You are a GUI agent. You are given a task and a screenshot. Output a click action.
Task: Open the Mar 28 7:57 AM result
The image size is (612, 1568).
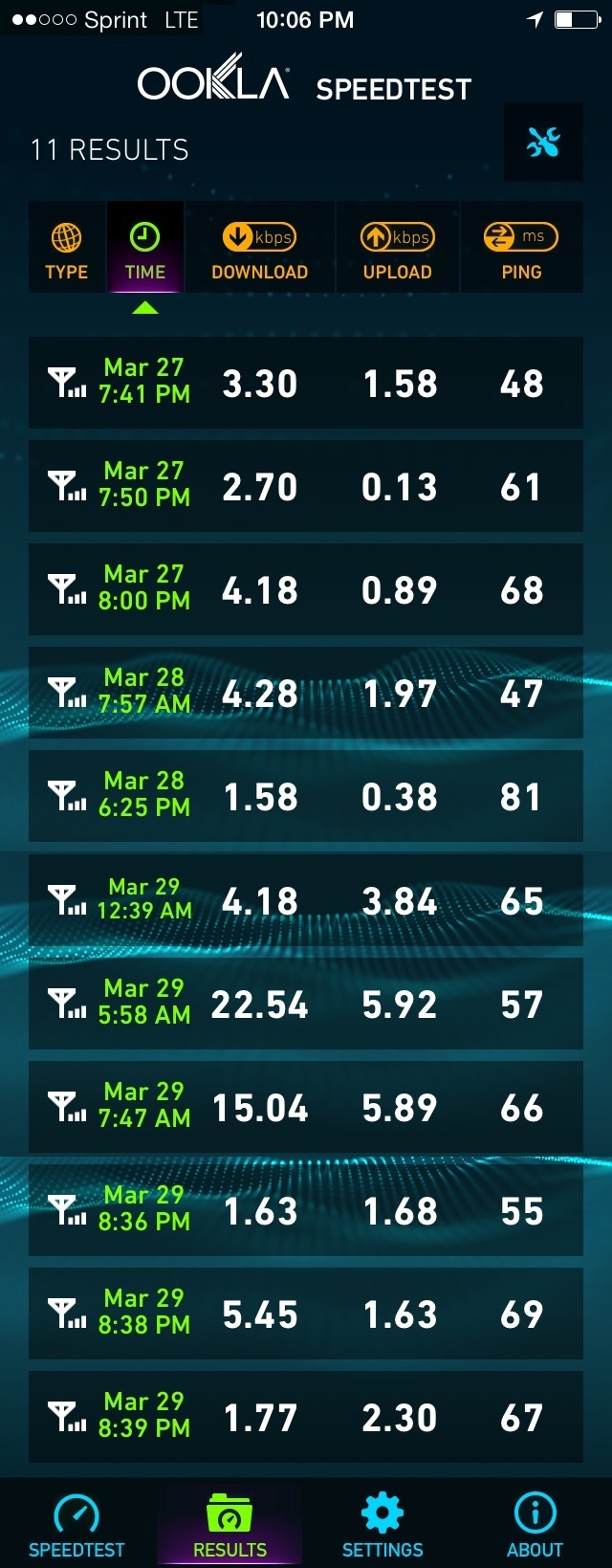[x=306, y=693]
